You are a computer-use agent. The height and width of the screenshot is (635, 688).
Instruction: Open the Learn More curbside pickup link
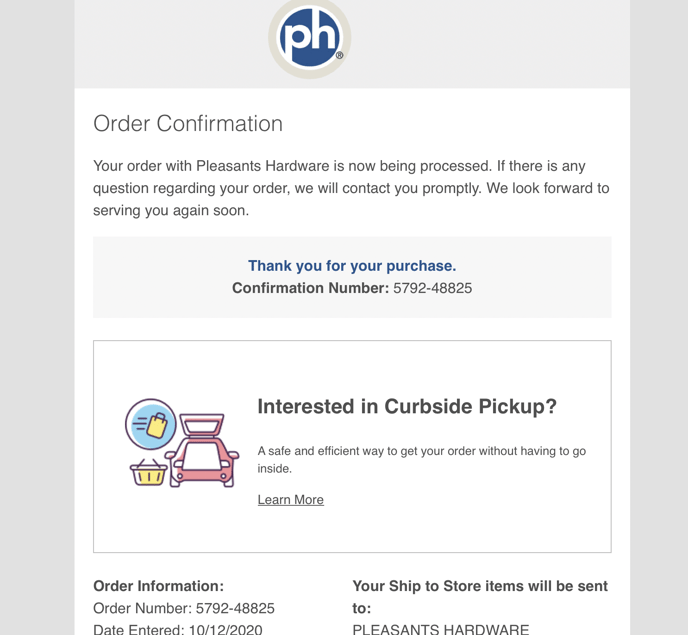290,500
